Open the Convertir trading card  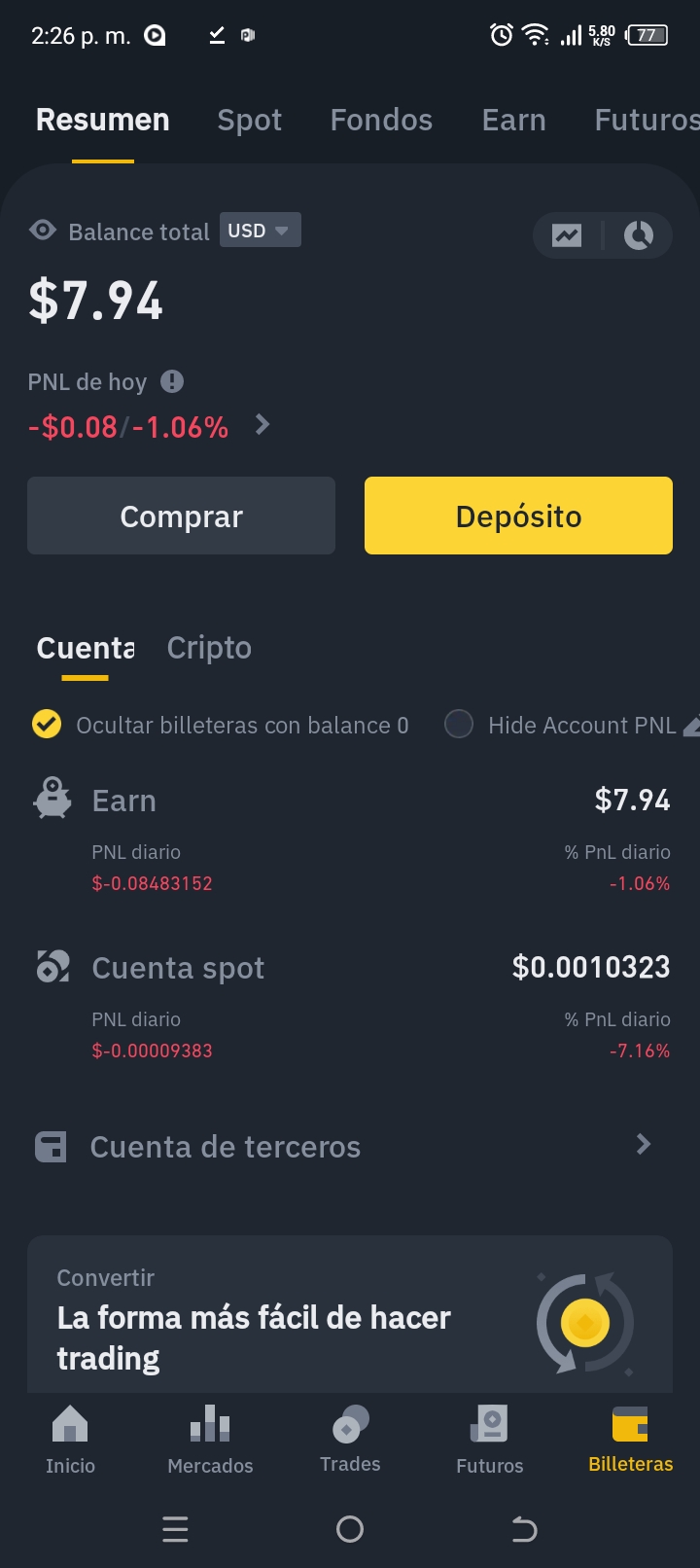click(x=350, y=1318)
